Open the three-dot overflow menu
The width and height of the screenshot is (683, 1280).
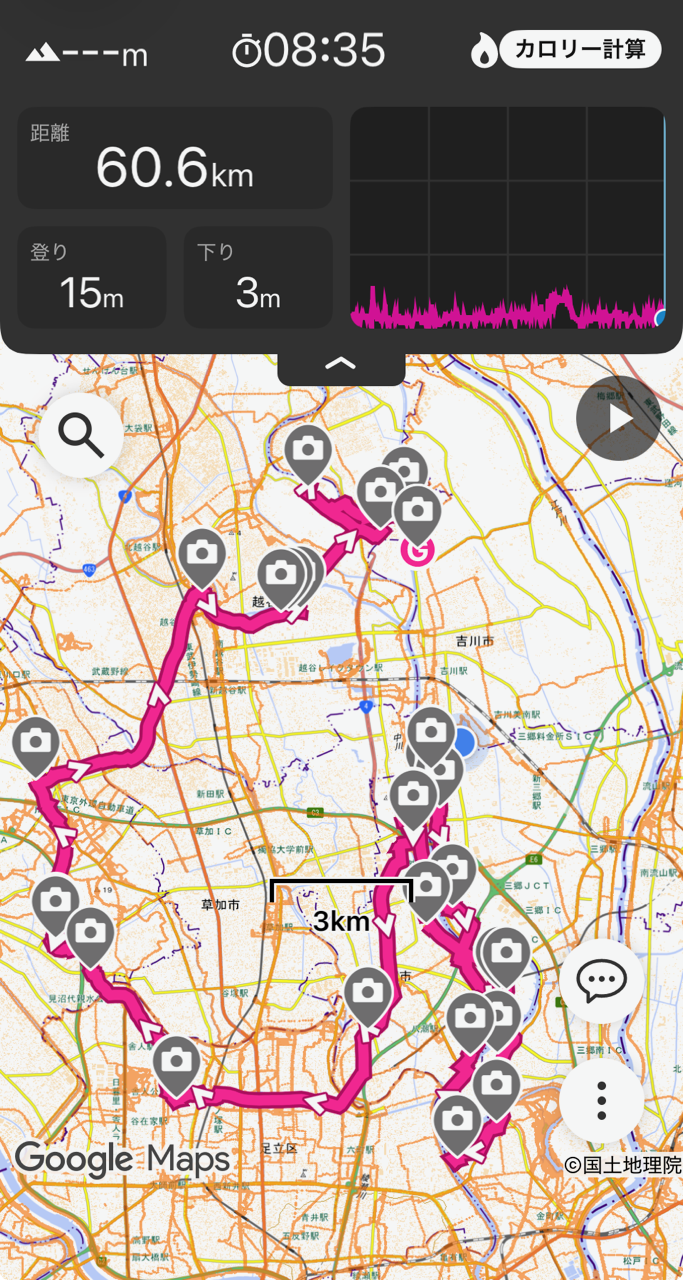click(x=601, y=1100)
